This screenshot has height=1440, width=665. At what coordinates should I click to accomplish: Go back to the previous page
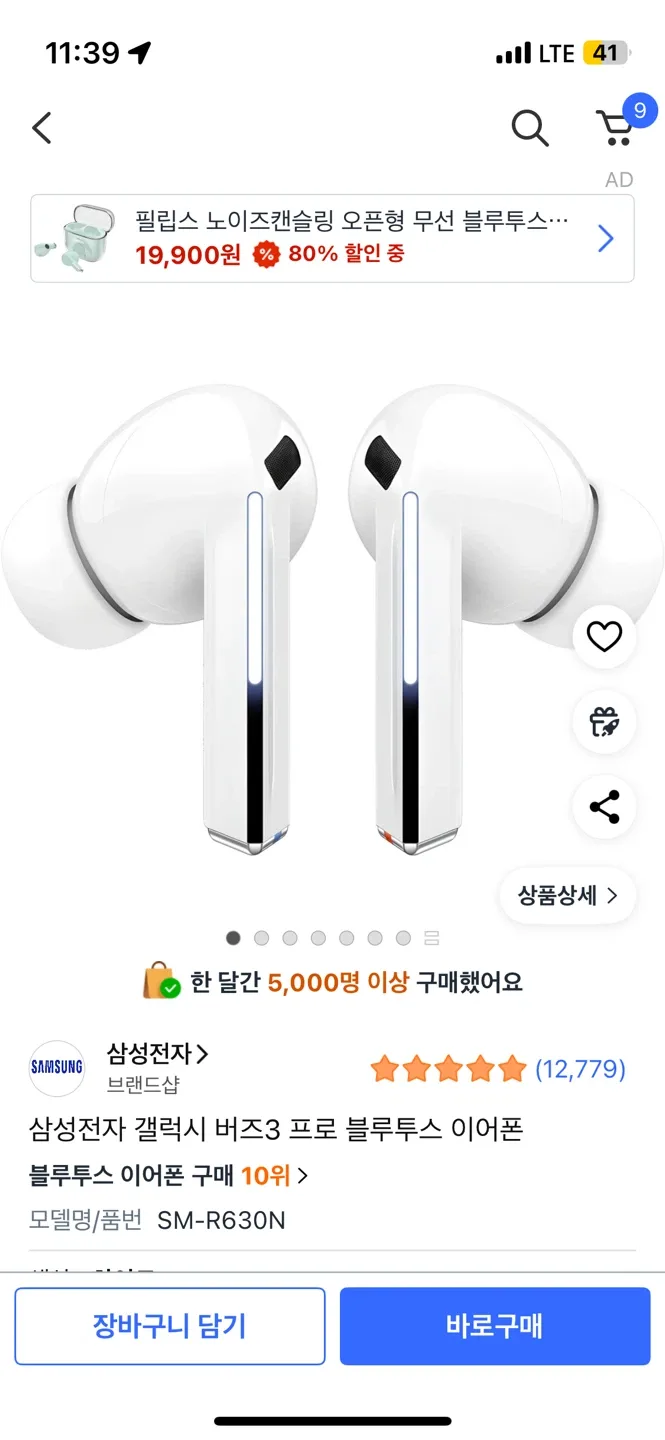click(42, 128)
